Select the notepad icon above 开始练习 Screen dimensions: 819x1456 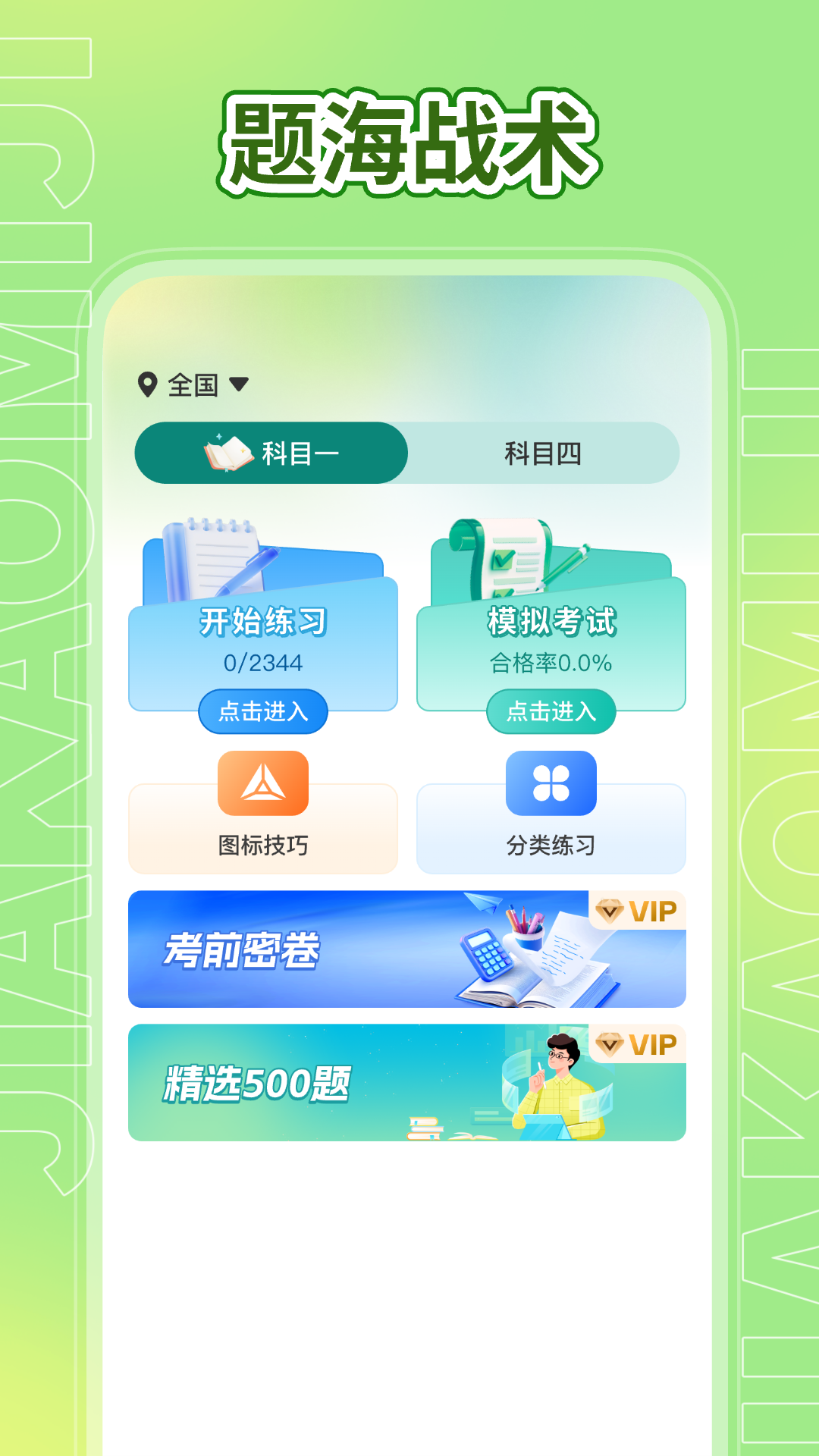[216, 557]
